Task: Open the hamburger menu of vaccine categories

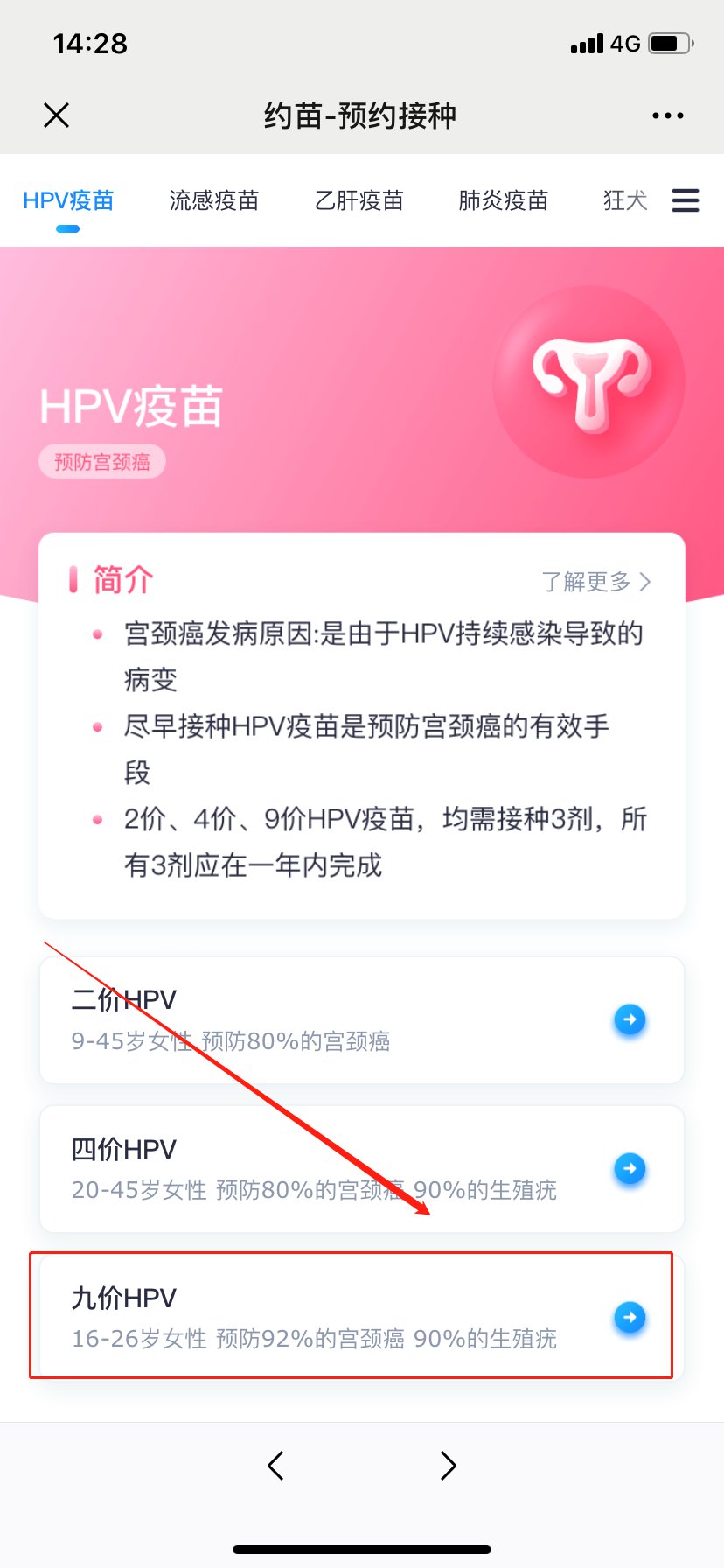Action: [685, 201]
